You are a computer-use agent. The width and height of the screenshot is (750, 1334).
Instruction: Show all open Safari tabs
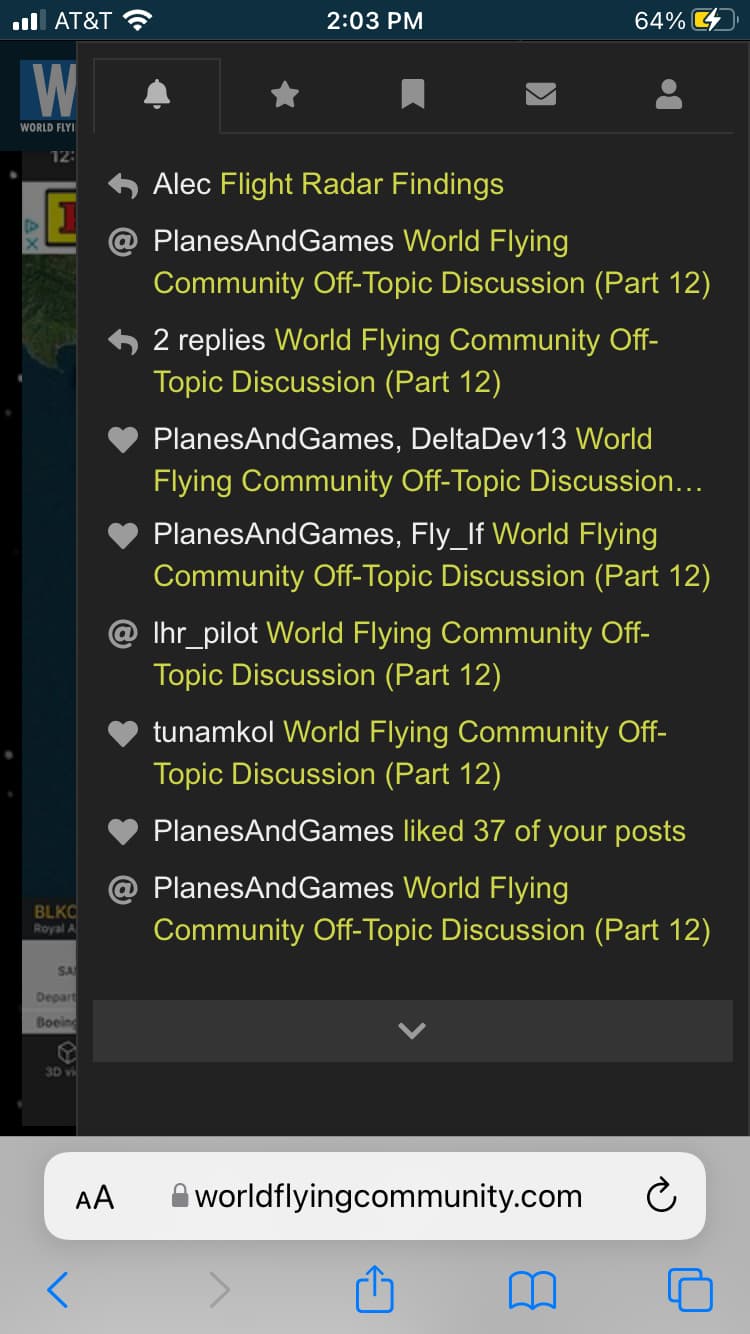tap(690, 1290)
